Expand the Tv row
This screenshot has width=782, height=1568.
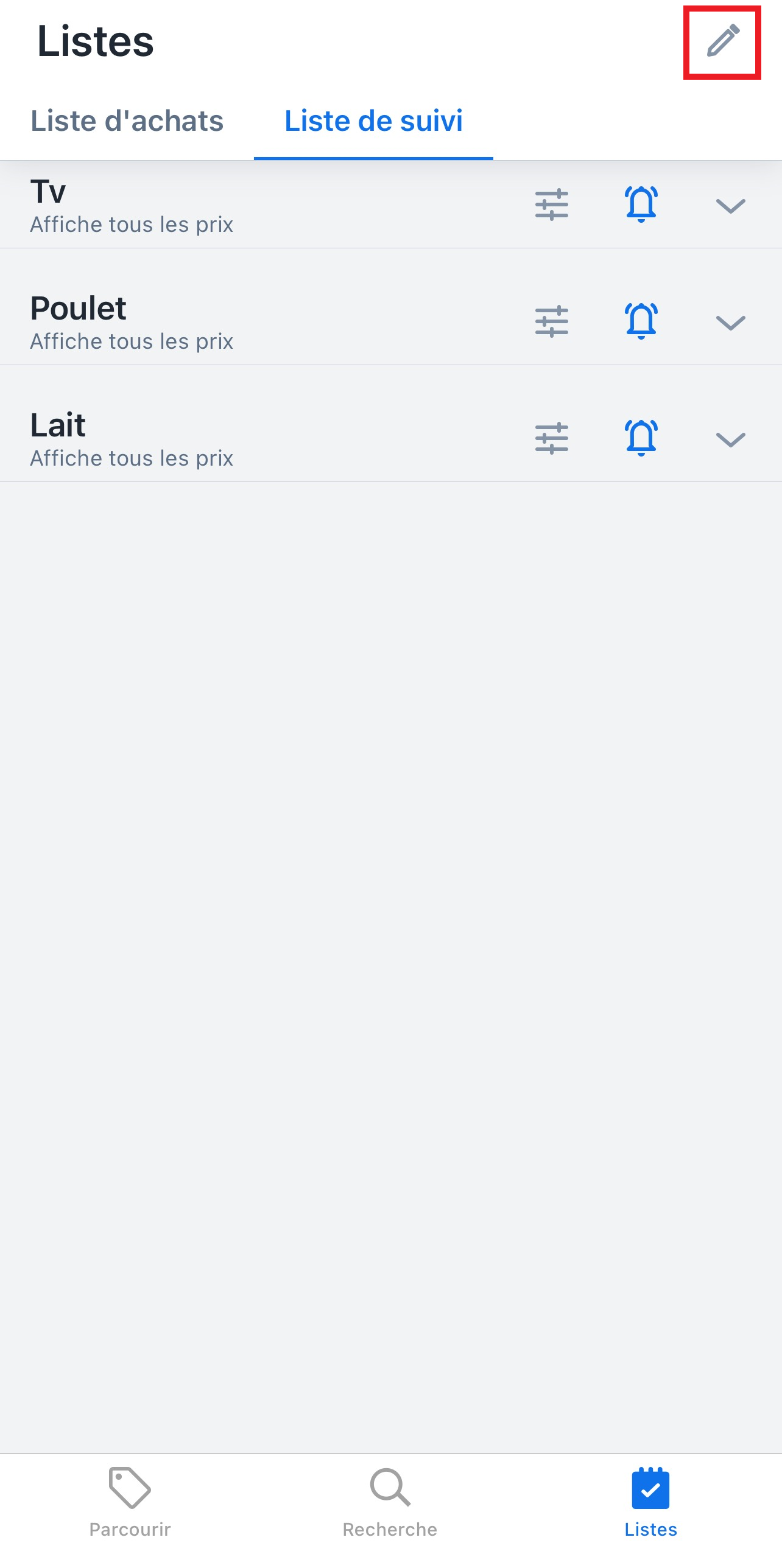(x=730, y=206)
